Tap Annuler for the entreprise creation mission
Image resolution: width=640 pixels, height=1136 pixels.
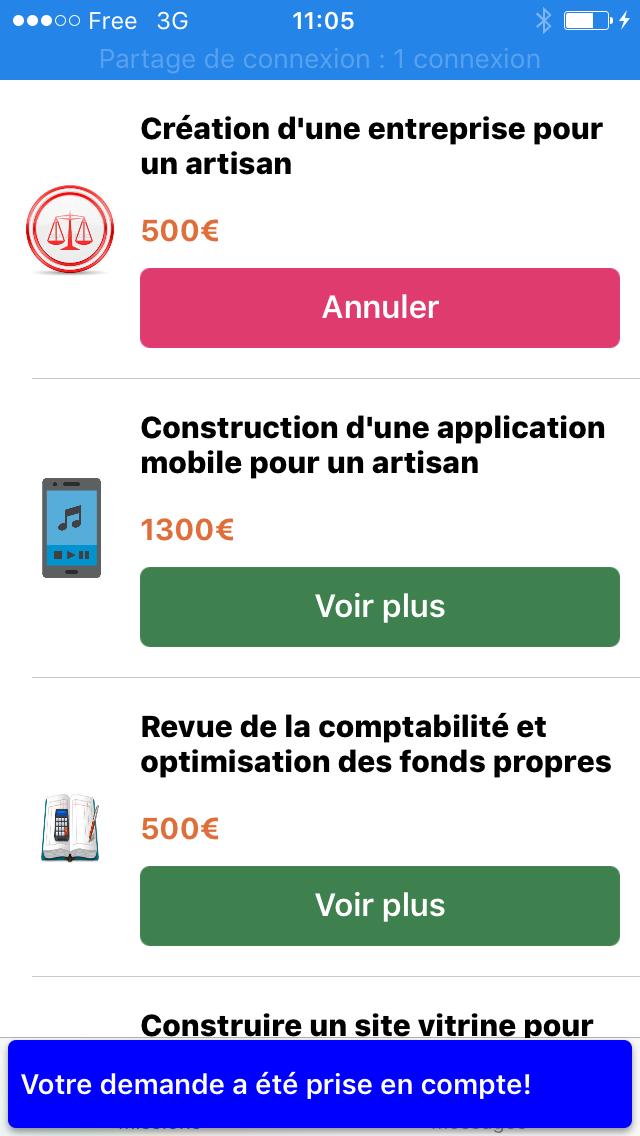pyautogui.click(x=380, y=308)
